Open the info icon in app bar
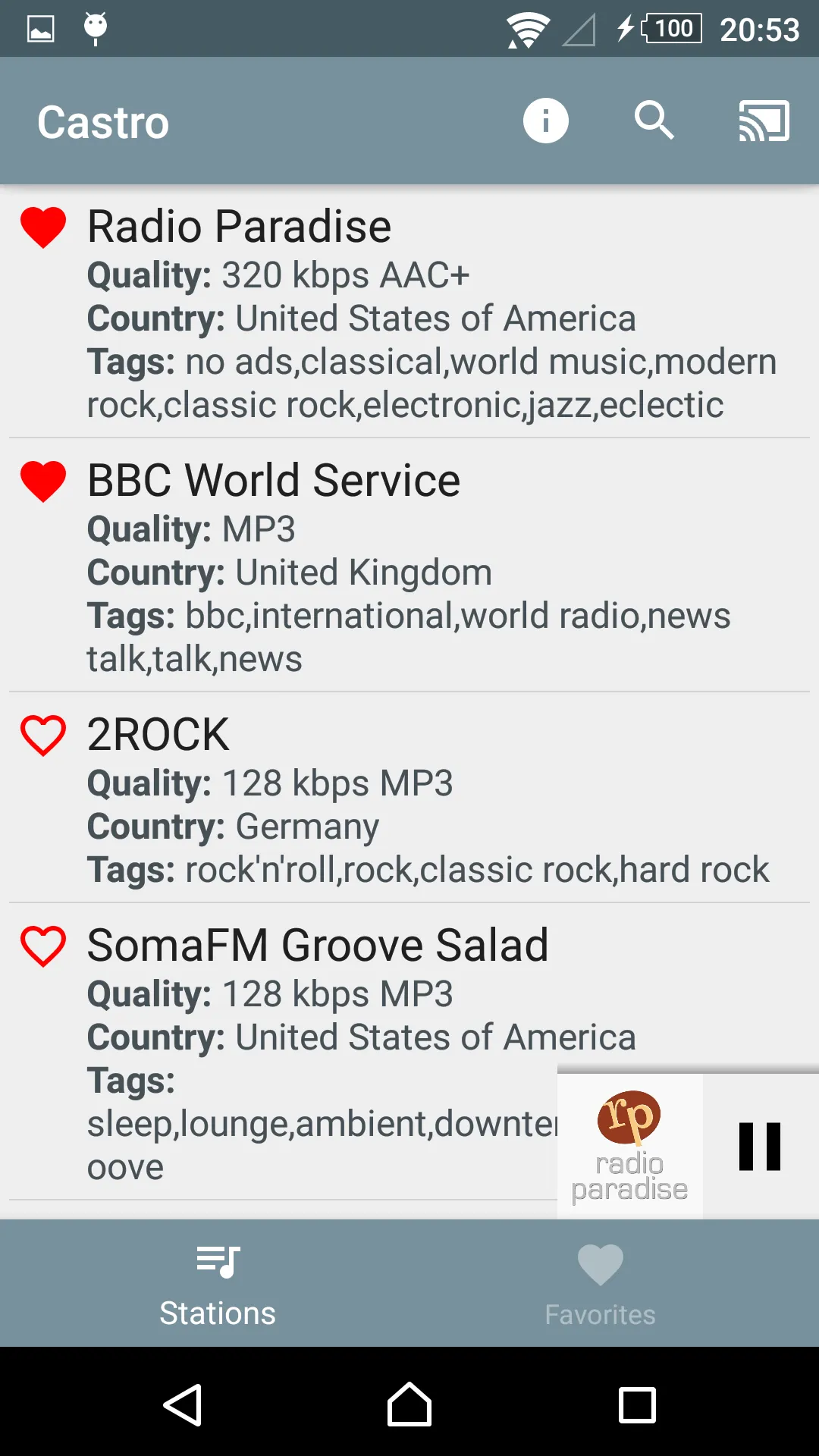 (x=545, y=121)
